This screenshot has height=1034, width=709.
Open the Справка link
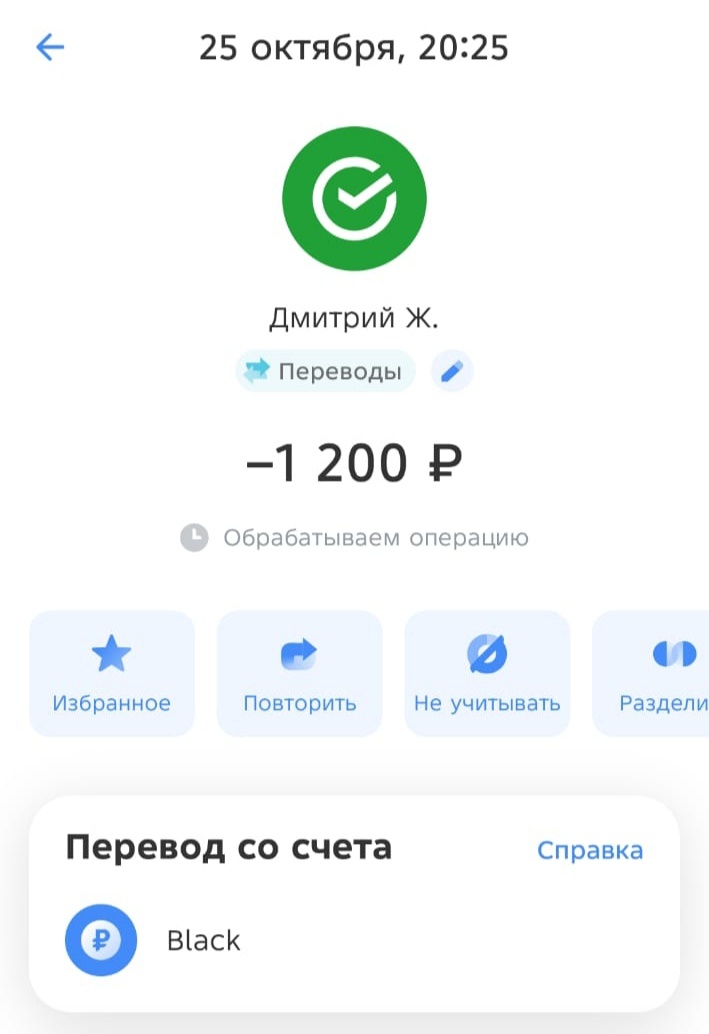(x=589, y=851)
